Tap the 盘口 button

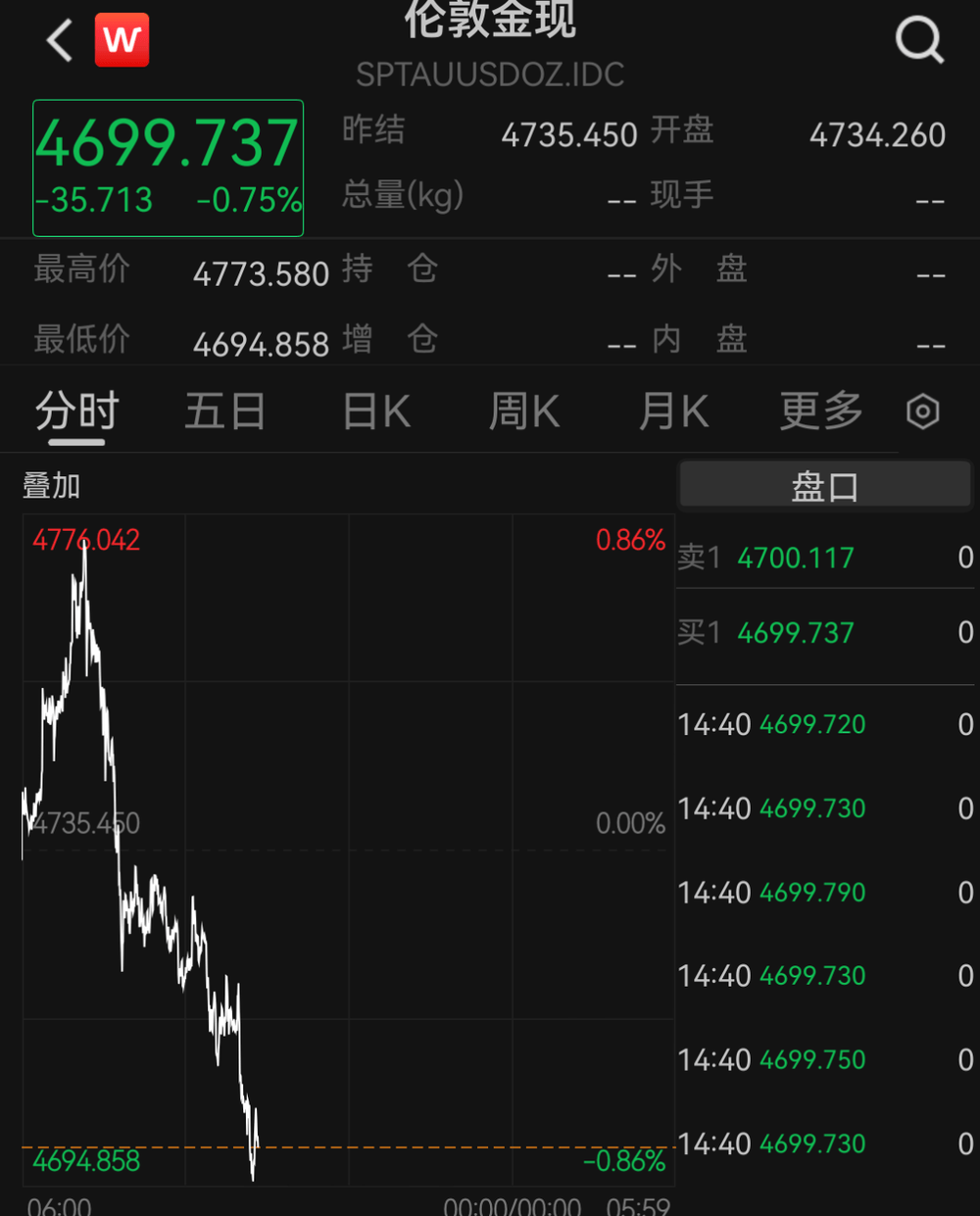coord(824,485)
